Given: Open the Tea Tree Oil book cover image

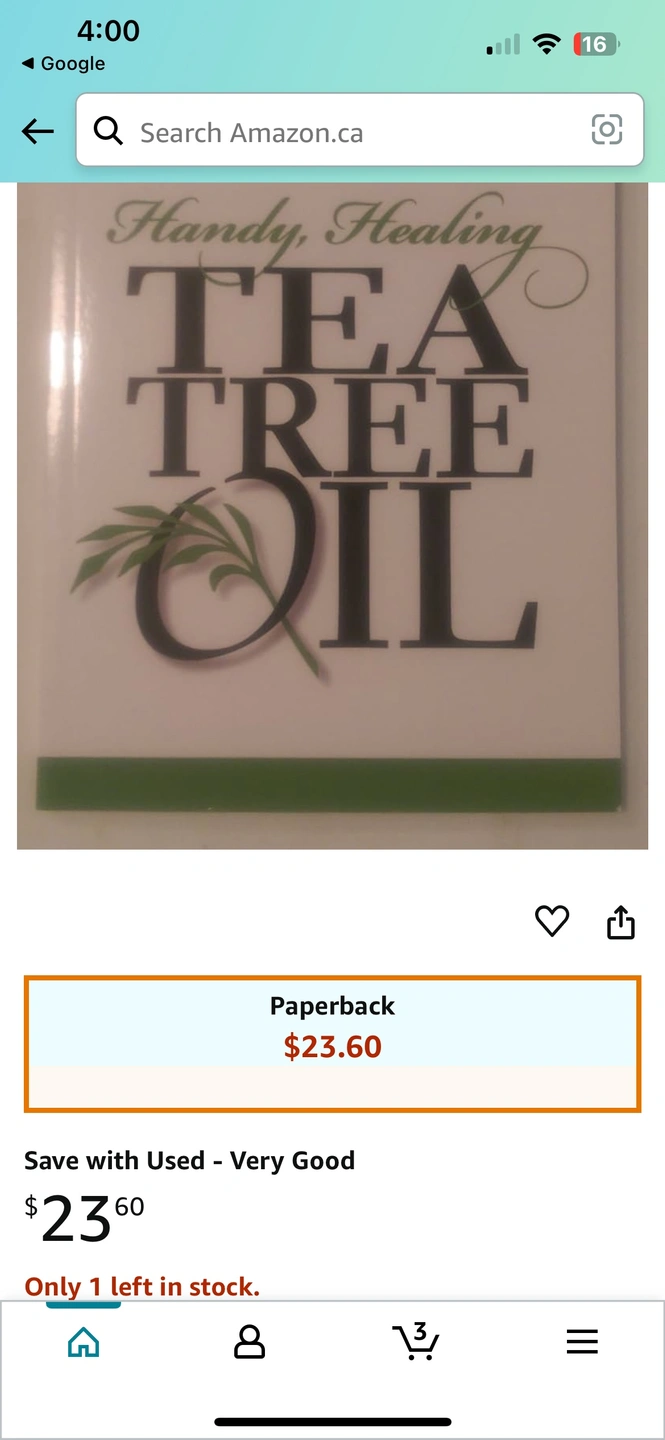Looking at the screenshot, I should 332,515.
